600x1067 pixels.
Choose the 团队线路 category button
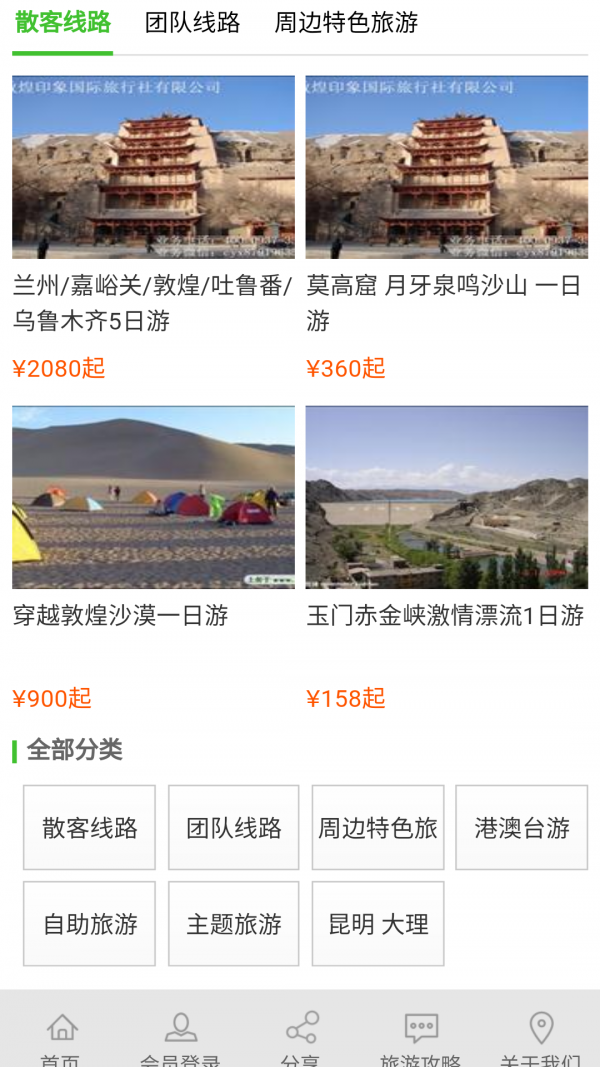(x=233, y=828)
